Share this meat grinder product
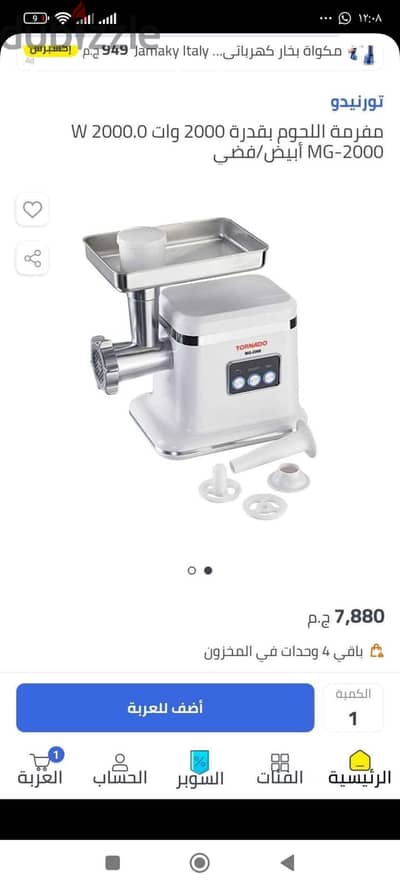 [32, 259]
